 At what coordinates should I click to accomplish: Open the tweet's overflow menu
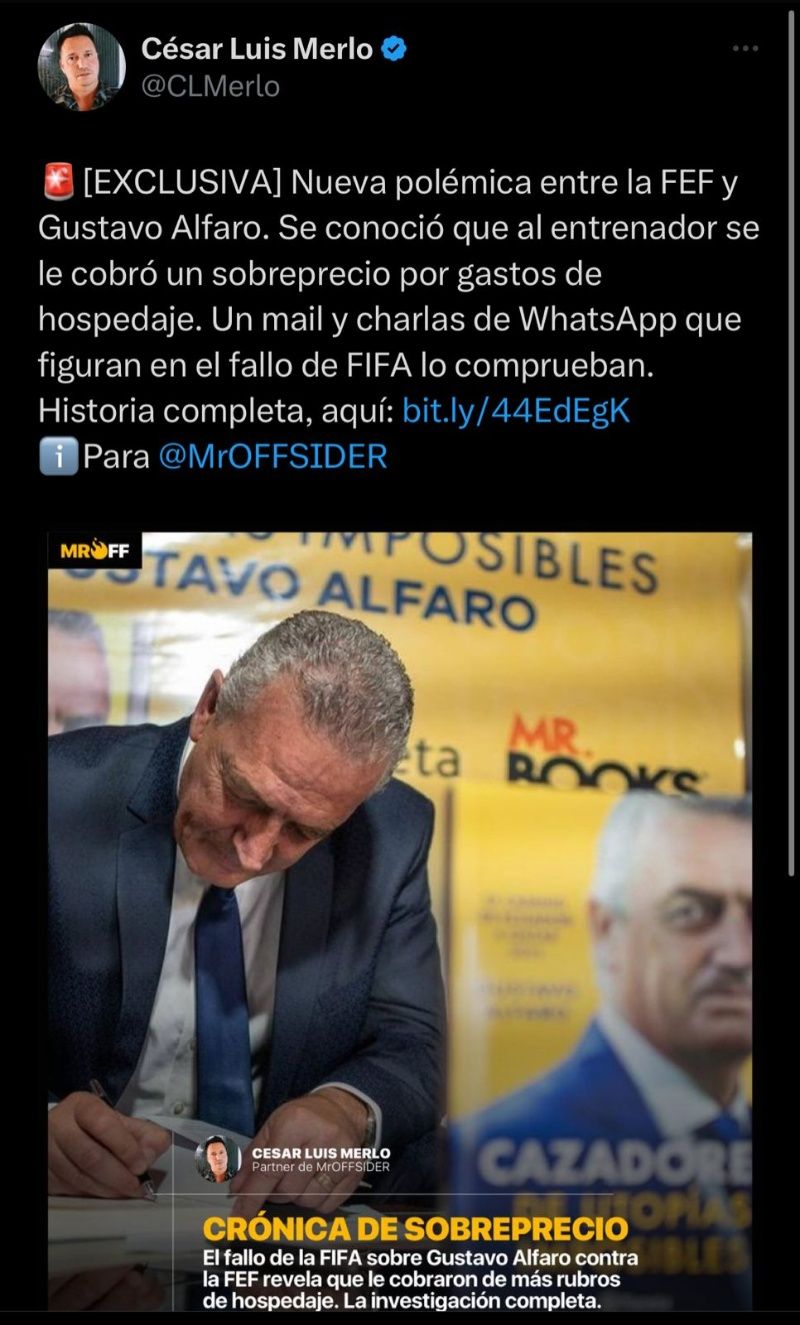tap(744, 48)
